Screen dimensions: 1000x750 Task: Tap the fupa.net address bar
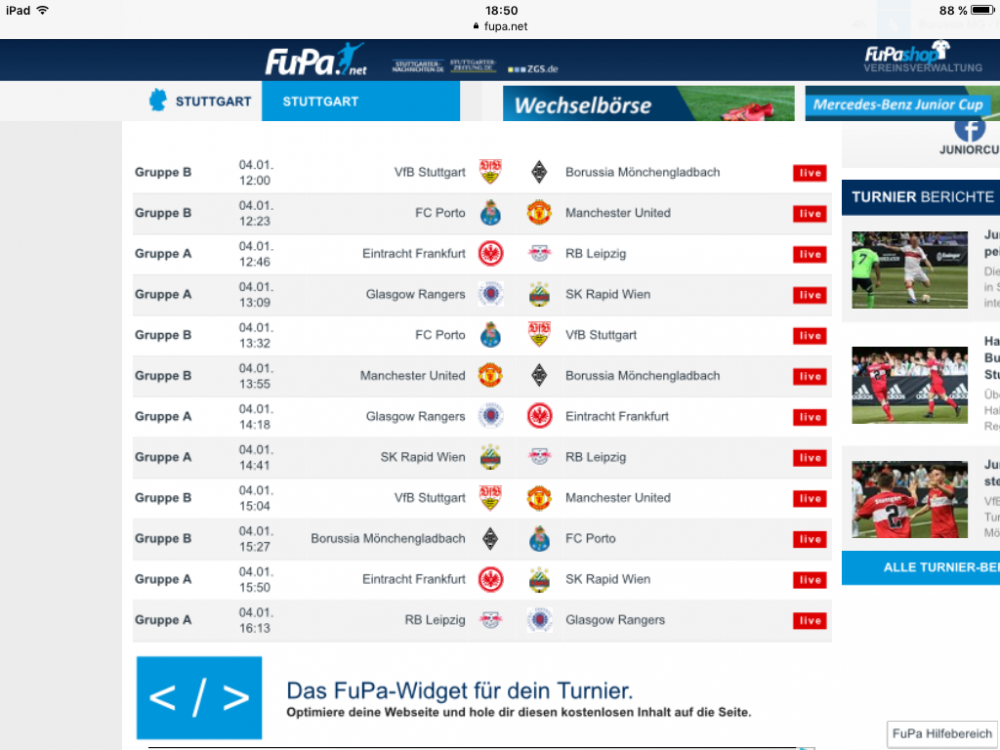(500, 26)
